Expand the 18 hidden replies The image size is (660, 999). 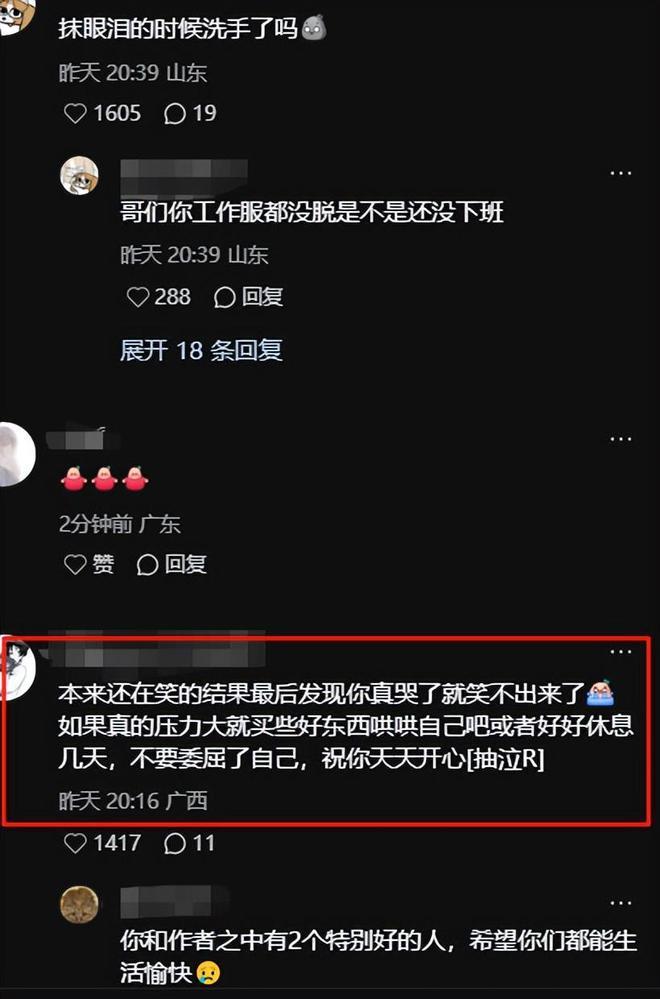(x=201, y=349)
